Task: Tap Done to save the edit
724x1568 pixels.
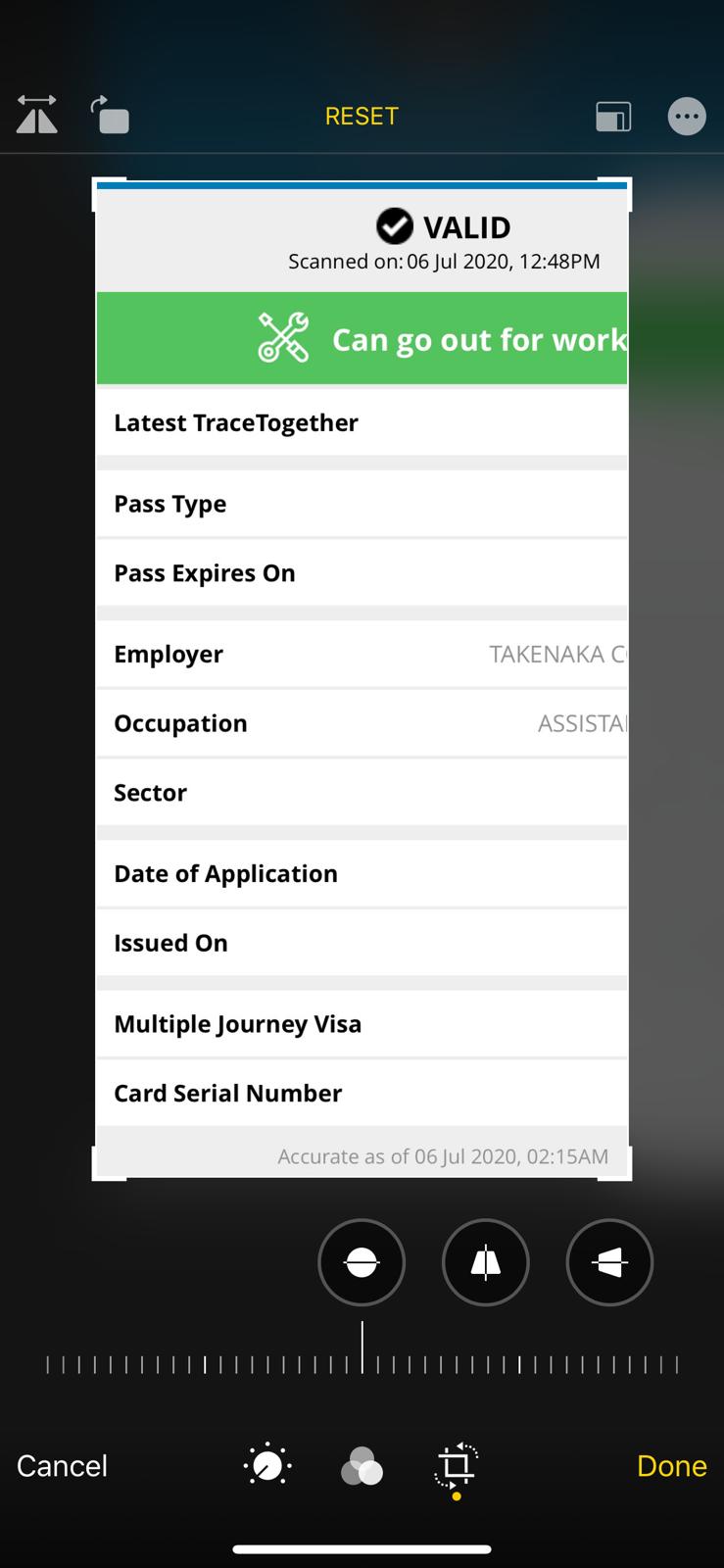Action: coord(671,1465)
